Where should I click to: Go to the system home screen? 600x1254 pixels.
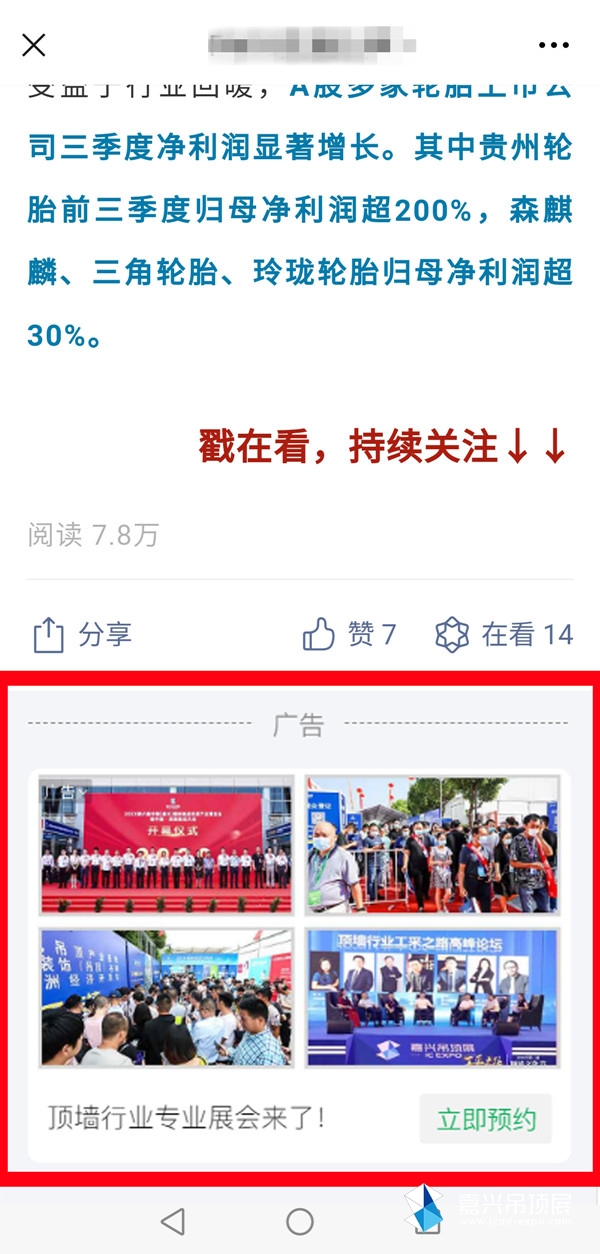point(300,1221)
